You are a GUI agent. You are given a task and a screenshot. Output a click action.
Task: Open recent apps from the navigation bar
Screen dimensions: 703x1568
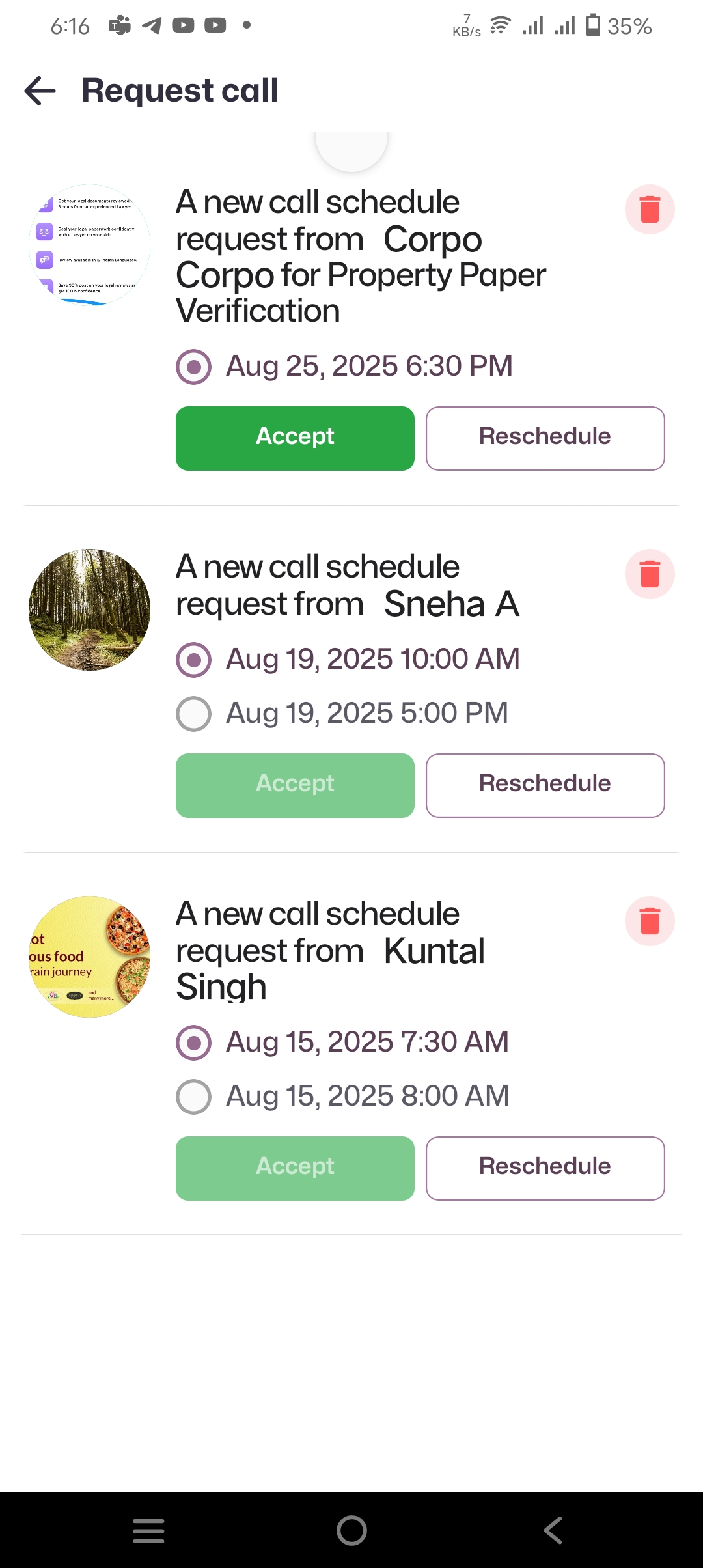pyautogui.click(x=148, y=1530)
